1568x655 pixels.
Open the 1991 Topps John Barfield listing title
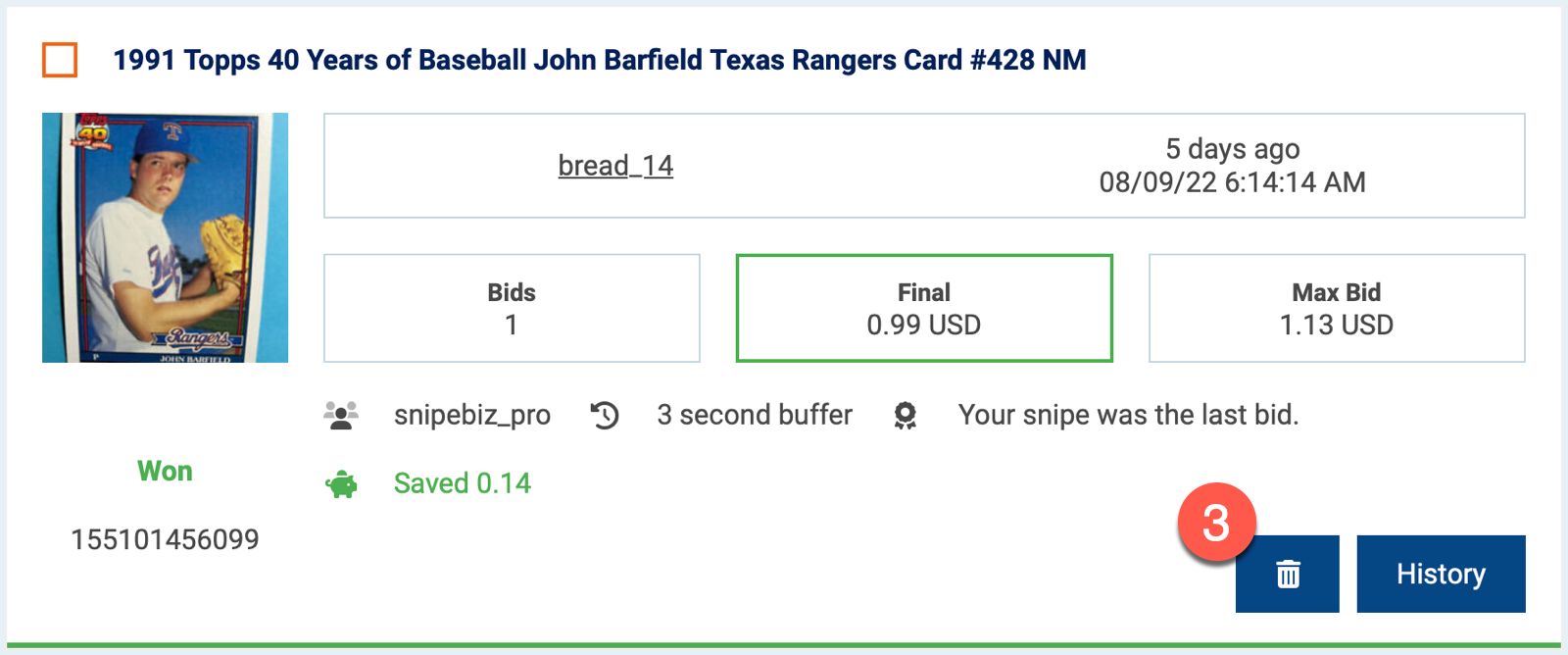click(x=599, y=60)
